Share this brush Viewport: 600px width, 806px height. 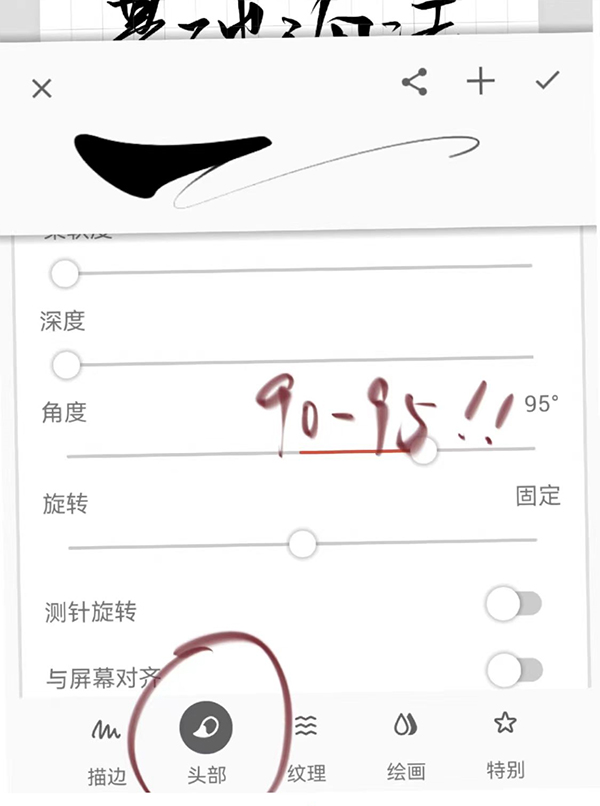[x=414, y=83]
